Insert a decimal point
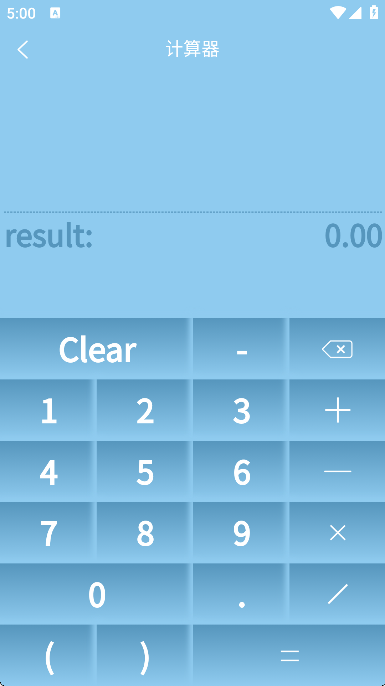 tap(241, 594)
